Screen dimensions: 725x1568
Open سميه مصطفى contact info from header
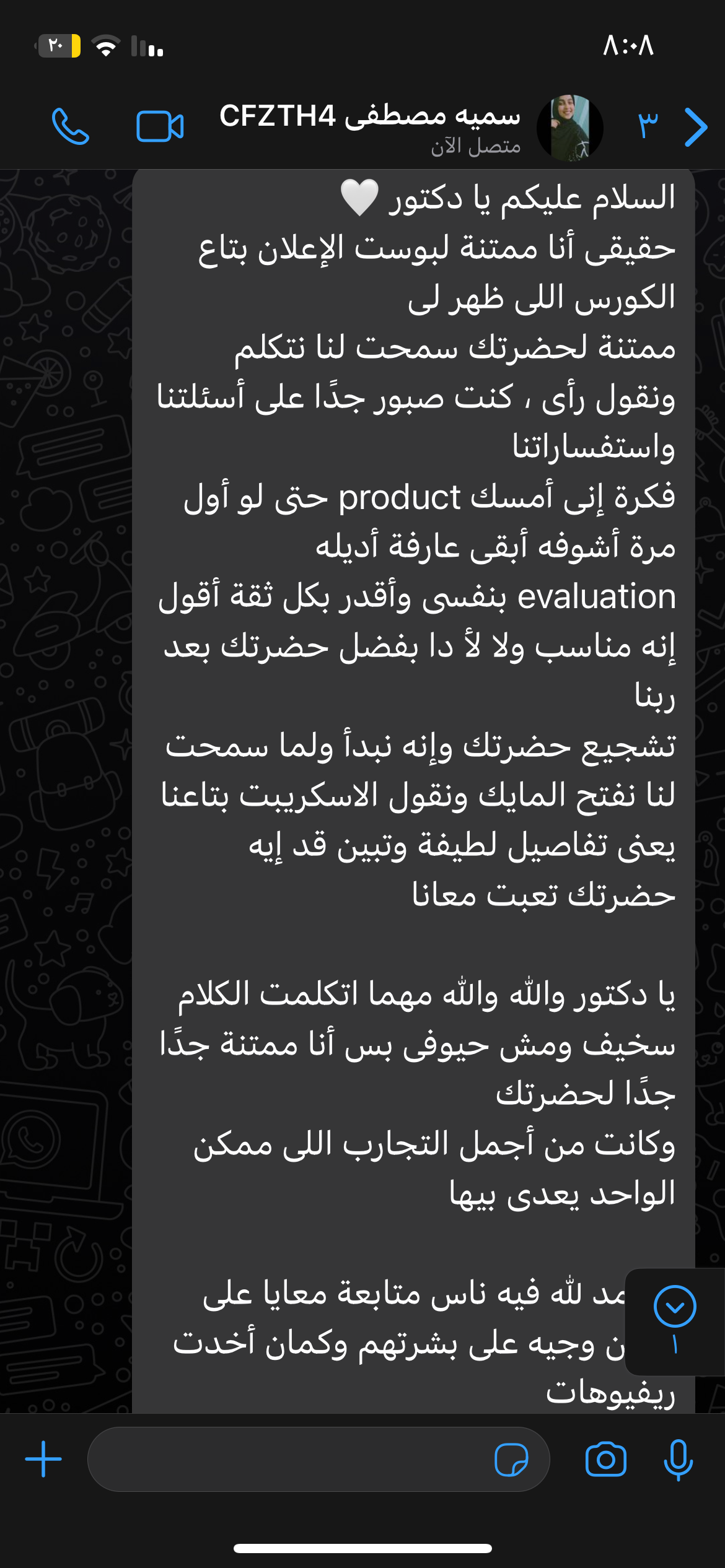pyautogui.click(x=370, y=126)
